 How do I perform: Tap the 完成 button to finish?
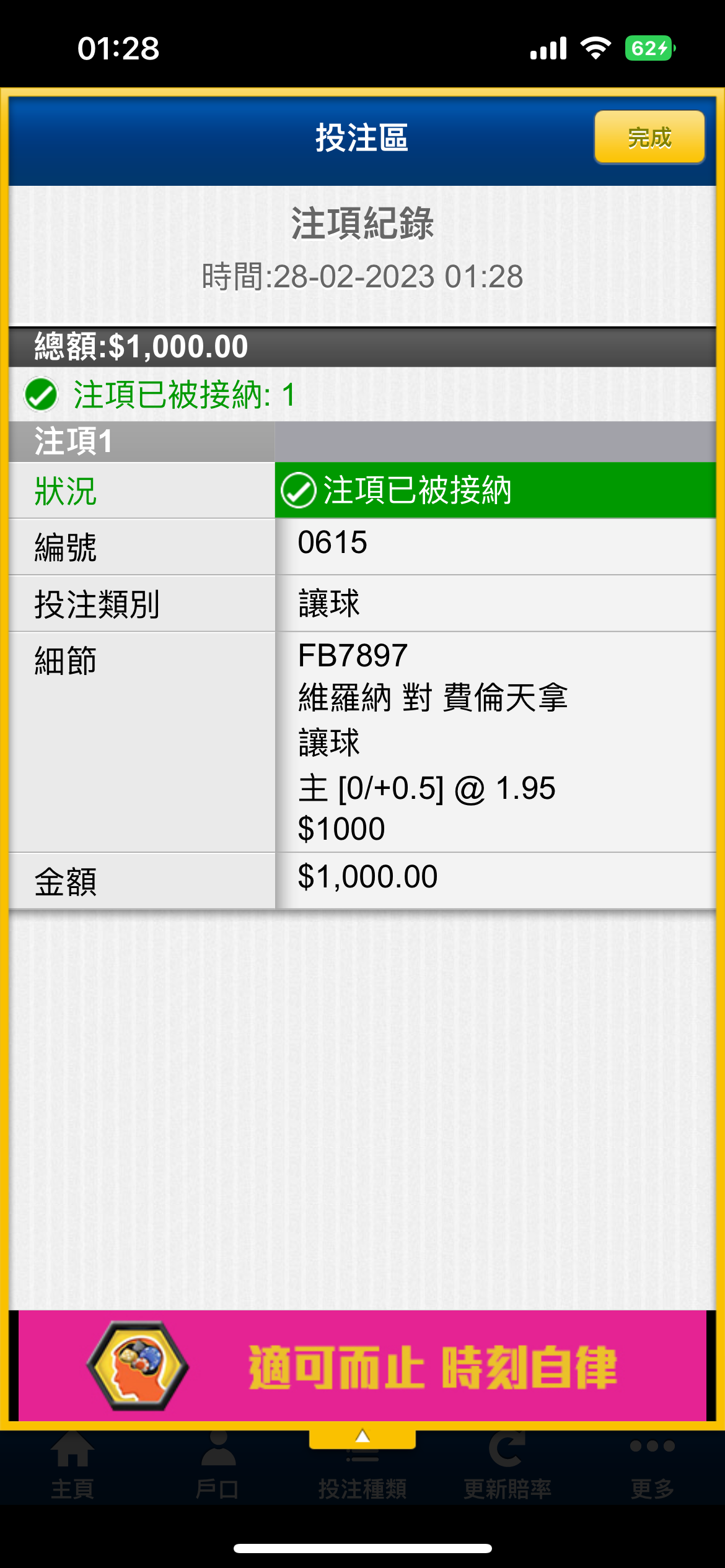tap(649, 137)
